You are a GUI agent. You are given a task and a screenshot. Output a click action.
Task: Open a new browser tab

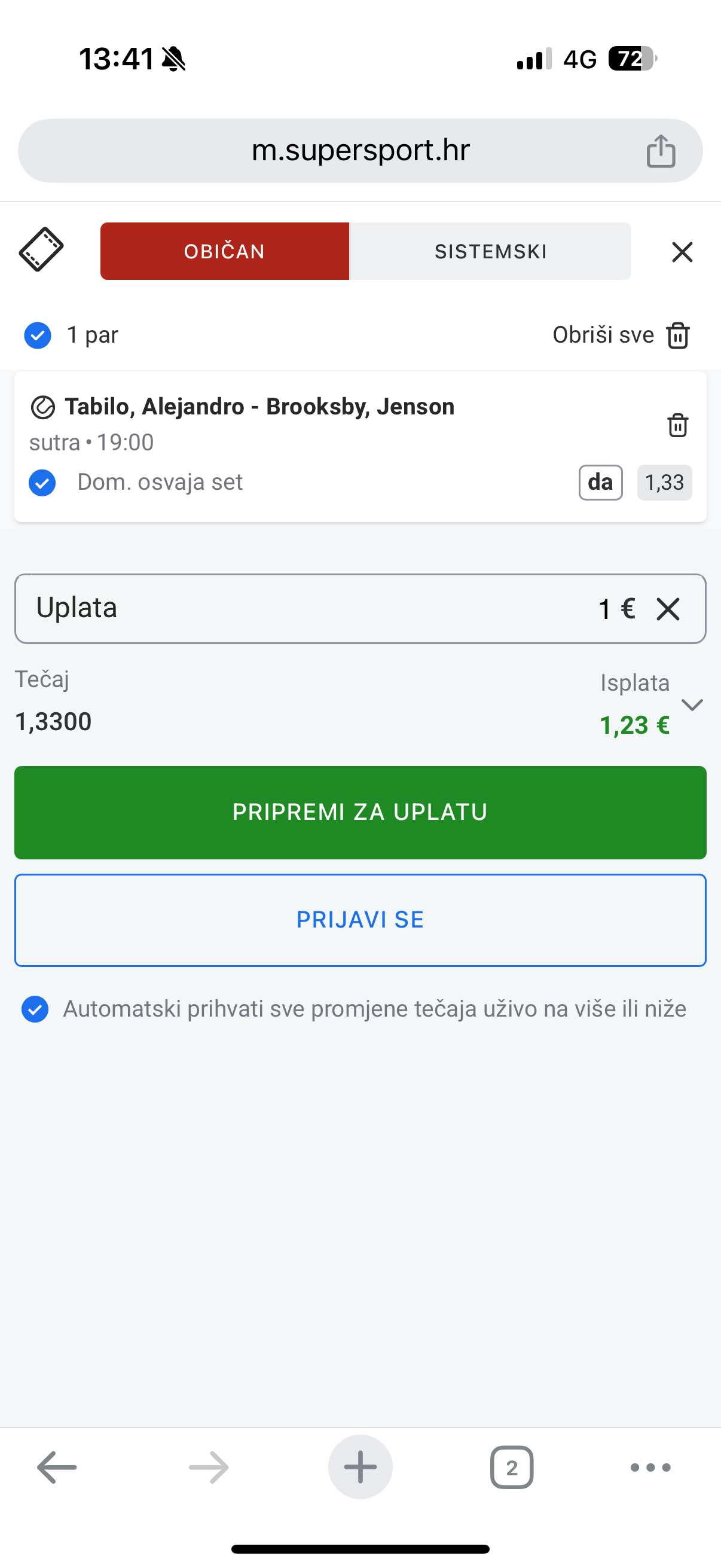click(360, 1467)
